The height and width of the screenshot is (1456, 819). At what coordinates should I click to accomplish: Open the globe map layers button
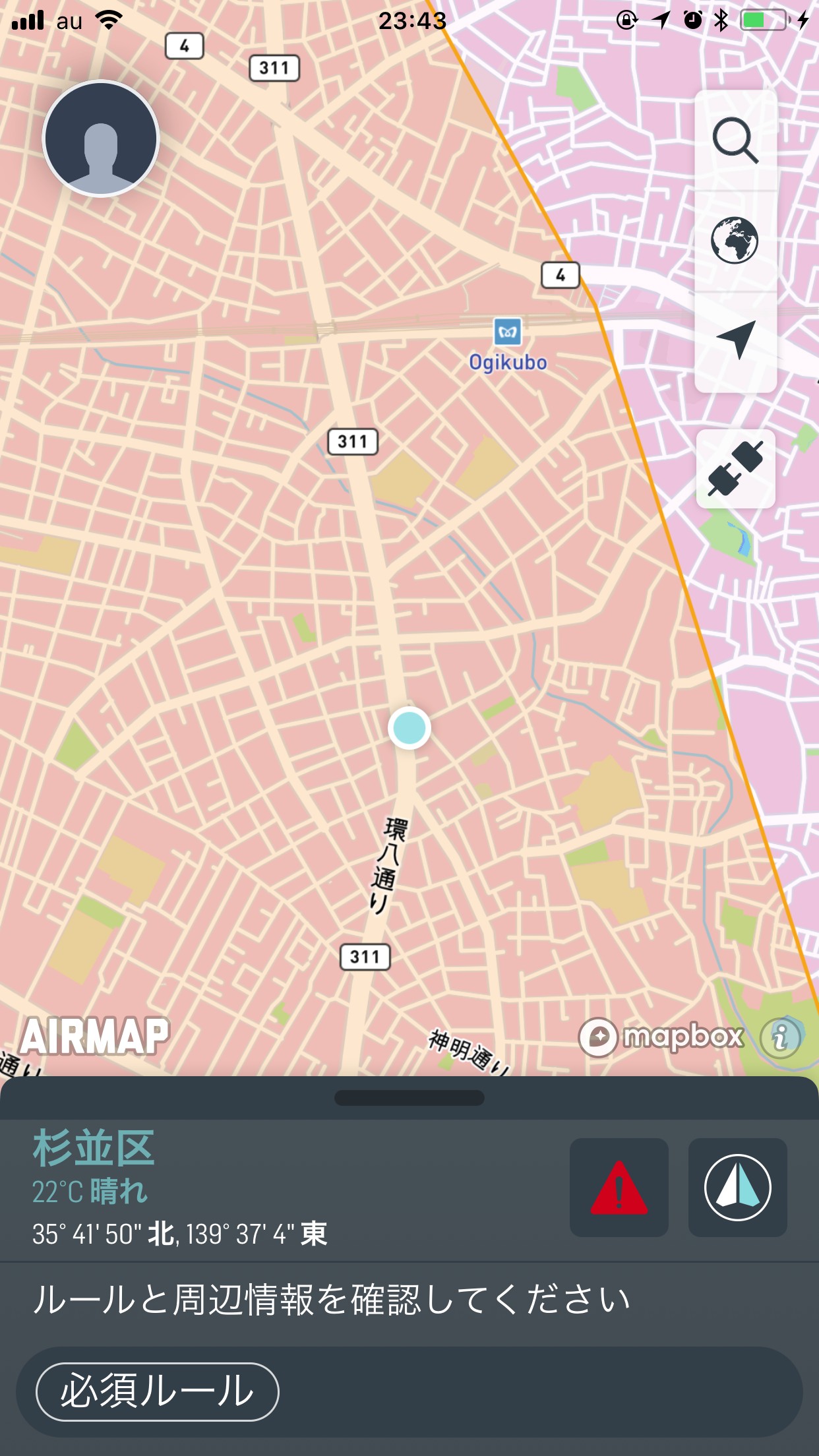click(x=735, y=240)
